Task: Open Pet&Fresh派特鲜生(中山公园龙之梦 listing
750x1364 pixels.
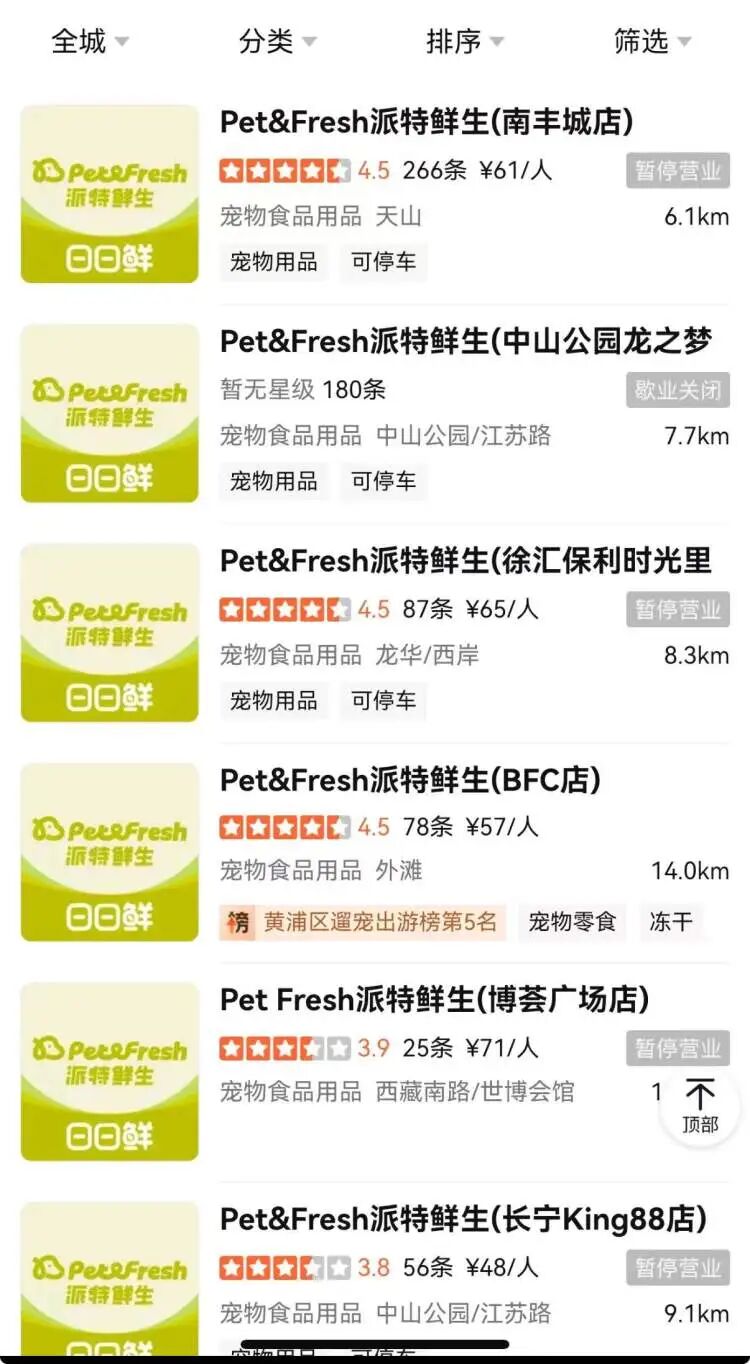Action: pyautogui.click(x=465, y=342)
